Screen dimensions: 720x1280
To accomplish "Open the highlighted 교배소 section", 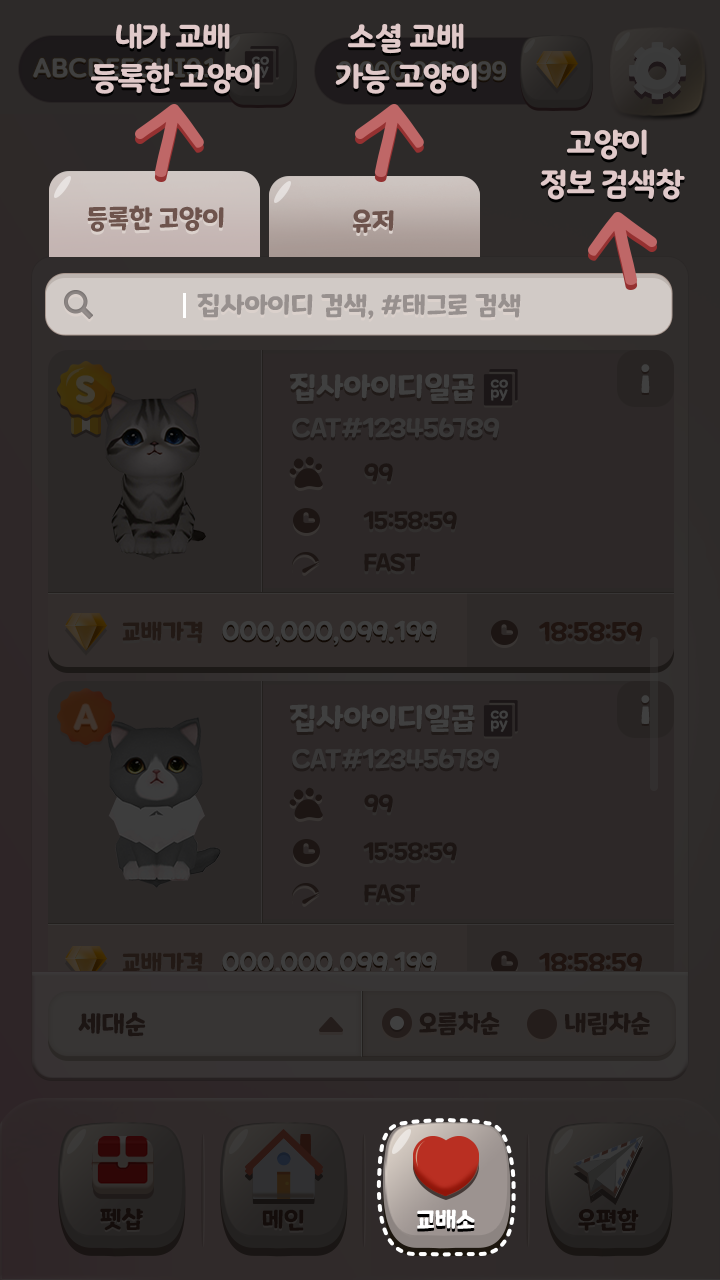I will click(446, 1186).
